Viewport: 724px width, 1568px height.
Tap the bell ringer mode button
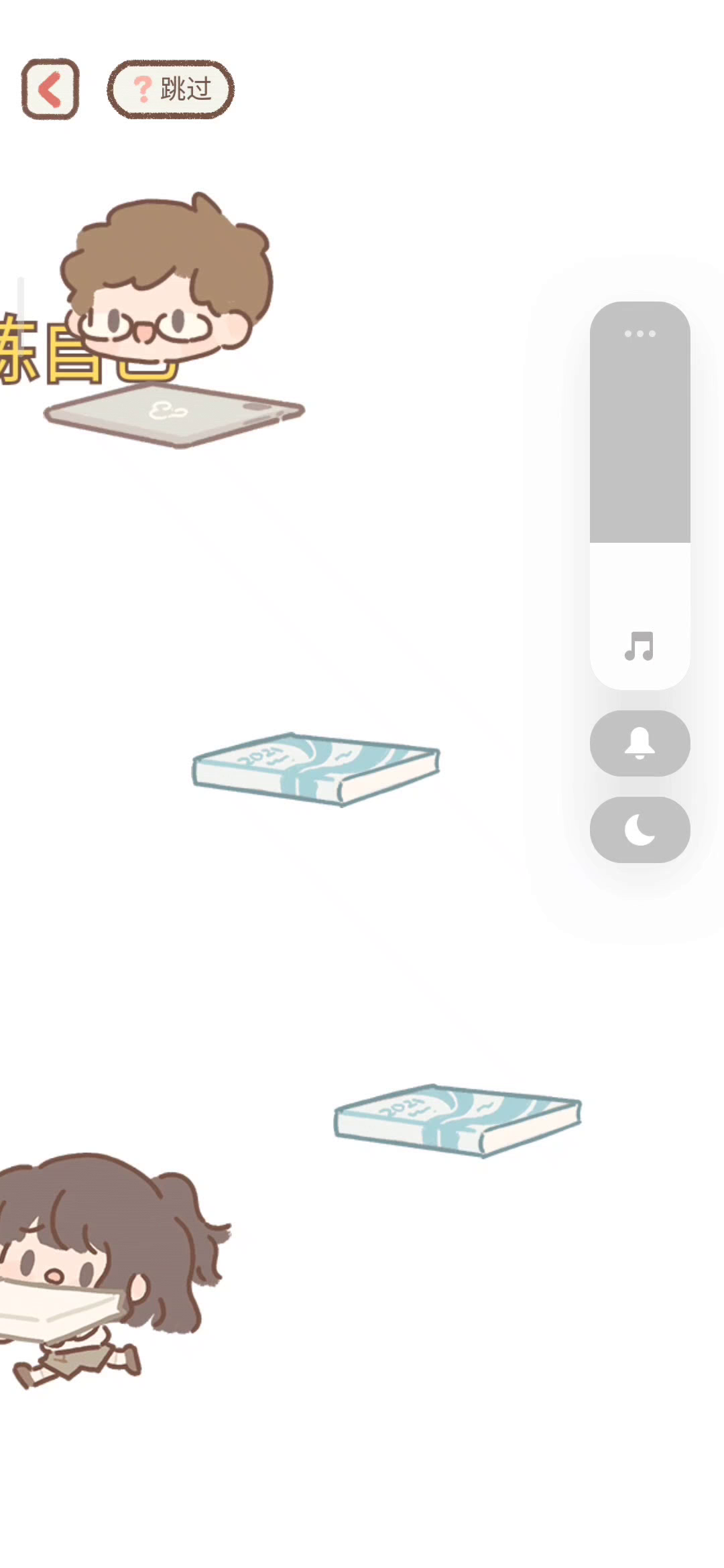640,743
